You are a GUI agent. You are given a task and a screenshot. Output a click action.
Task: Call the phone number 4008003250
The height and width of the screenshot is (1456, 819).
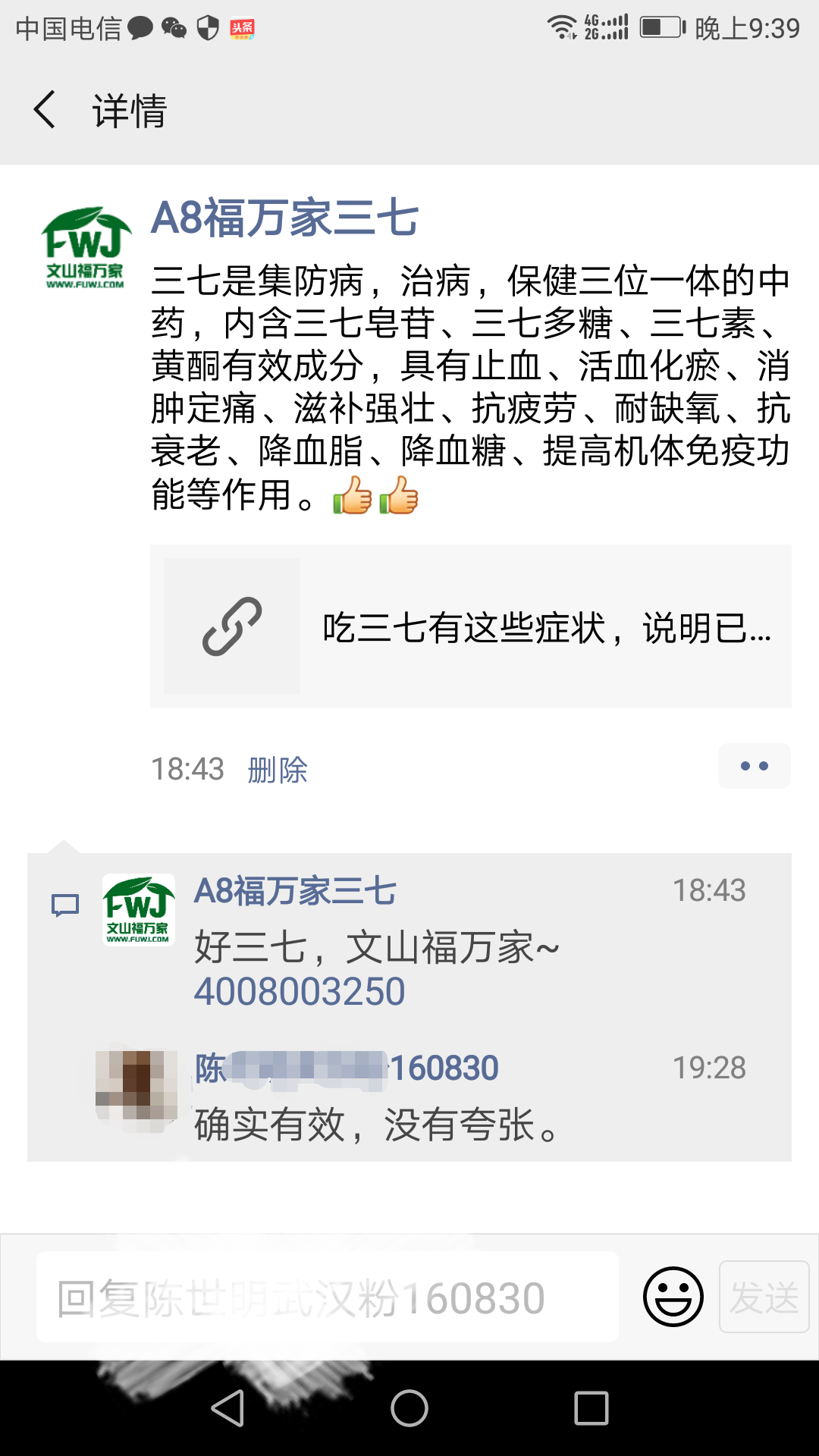point(300,991)
